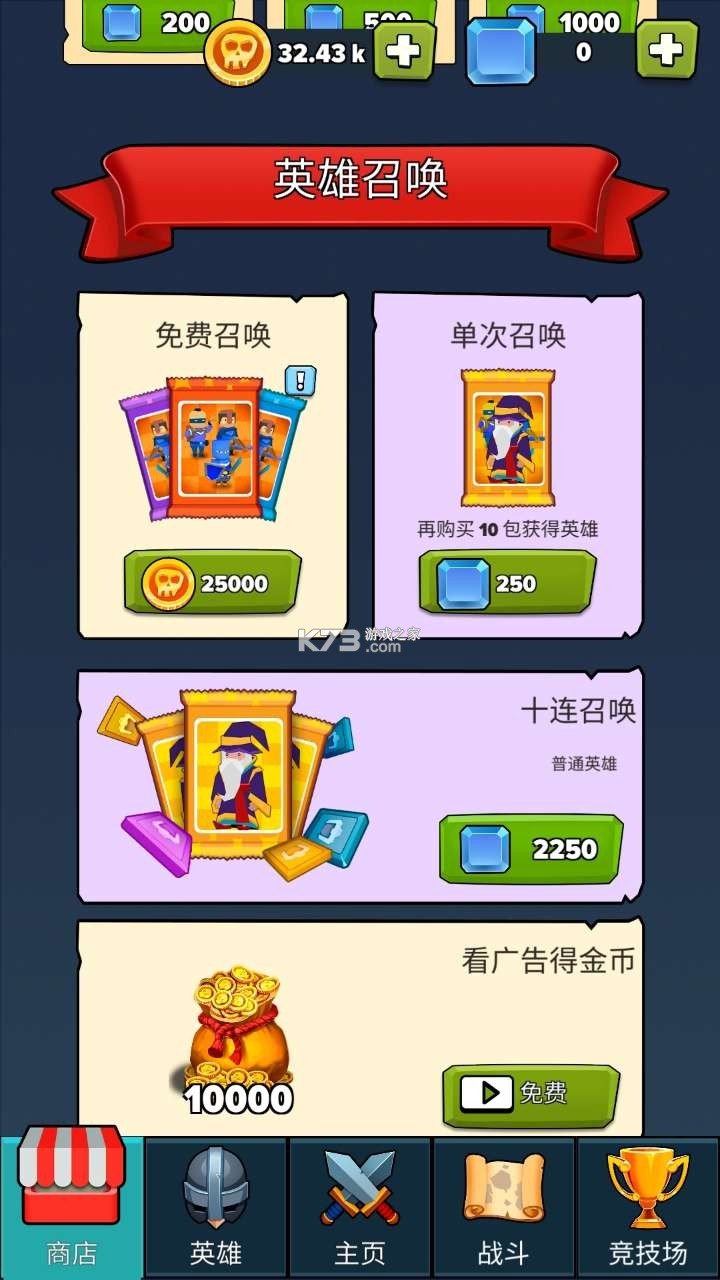Open info badge on free summon pack
720x1280 pixels.
(300, 381)
